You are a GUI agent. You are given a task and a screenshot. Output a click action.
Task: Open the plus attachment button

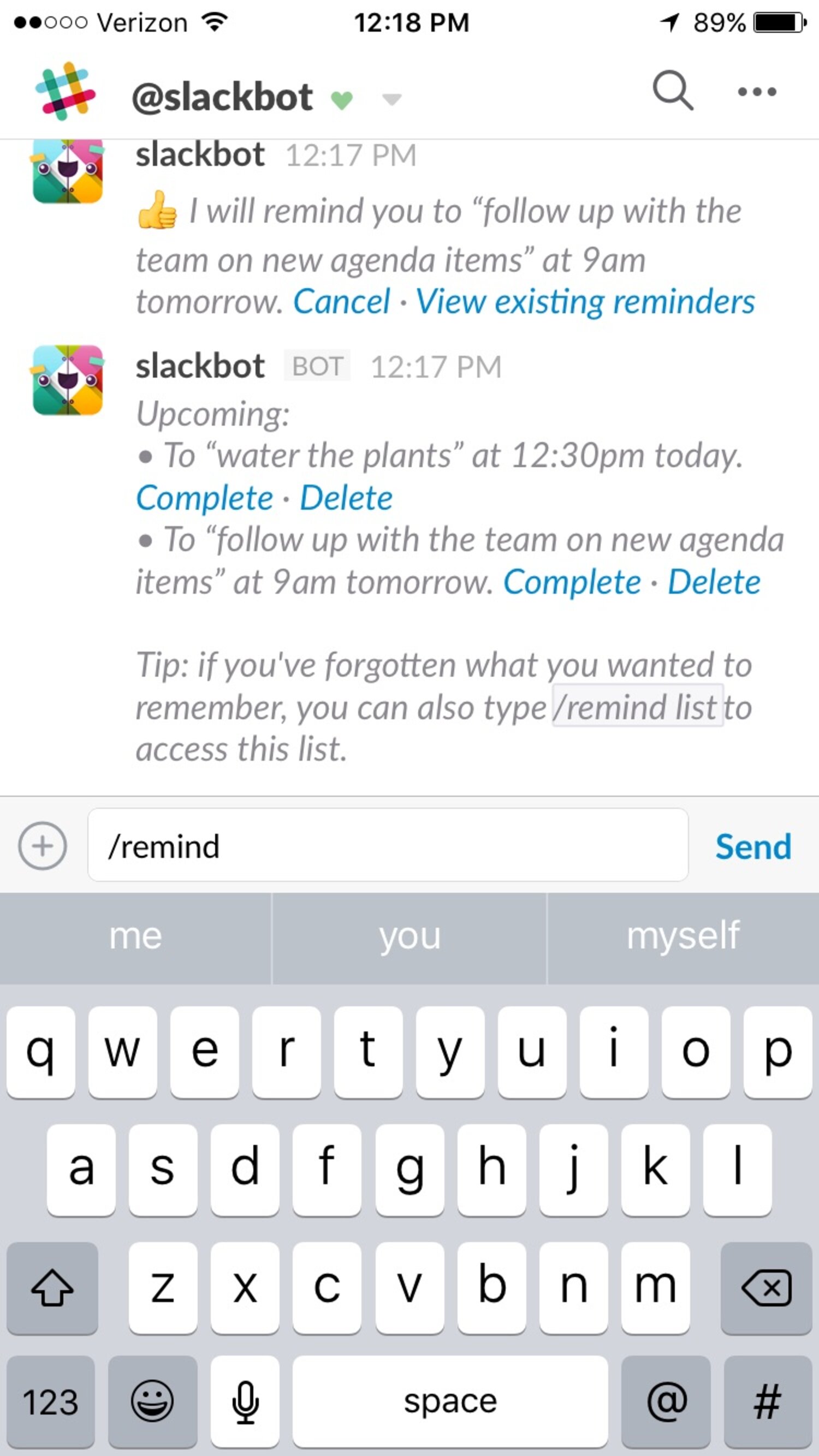click(43, 845)
